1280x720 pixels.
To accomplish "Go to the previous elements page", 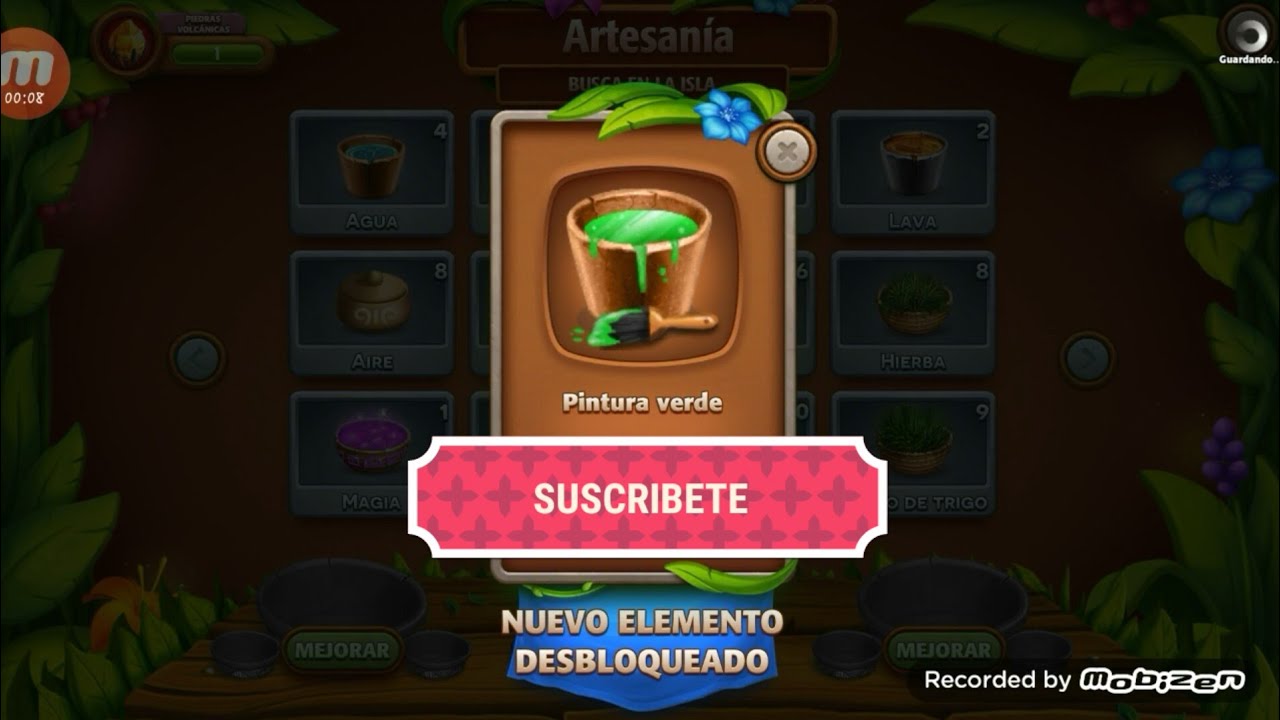I will tap(197, 358).
